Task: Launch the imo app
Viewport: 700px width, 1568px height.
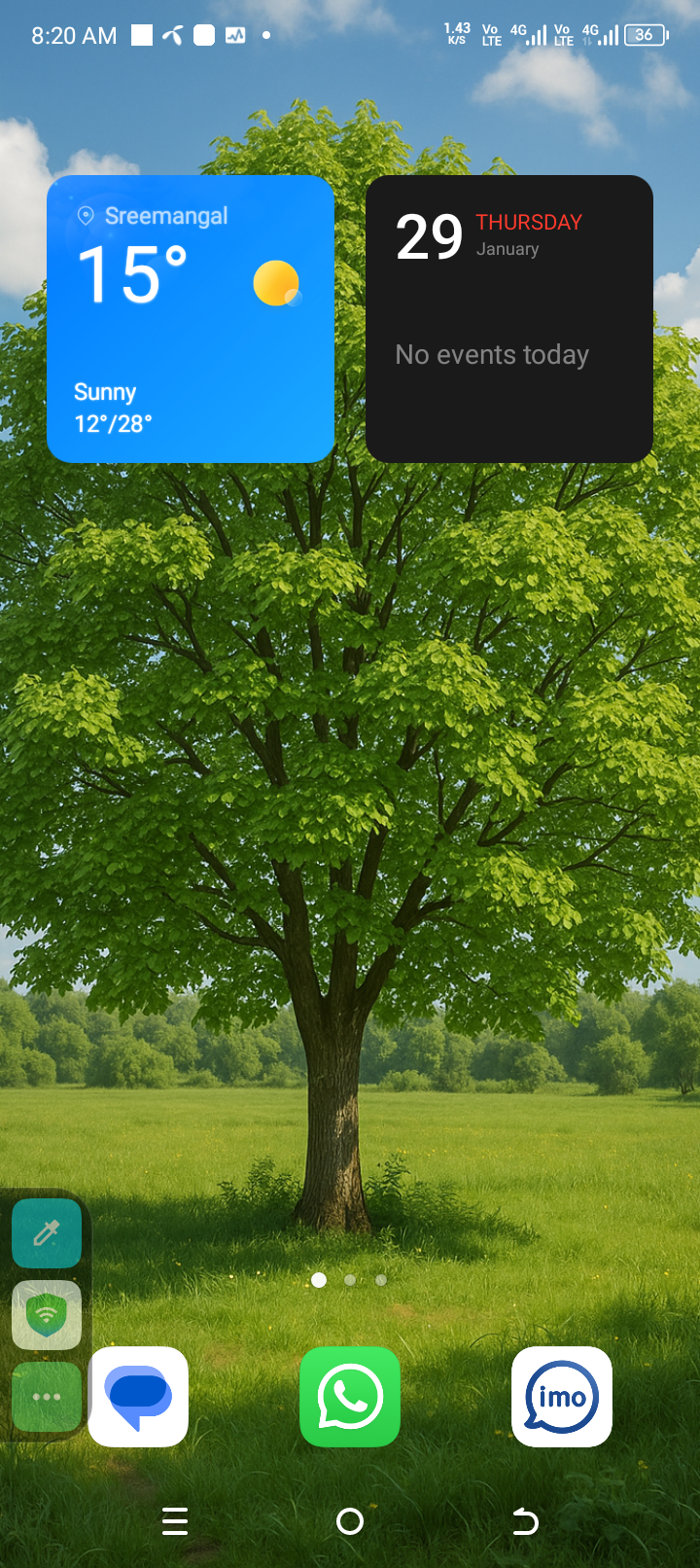Action: (x=562, y=1397)
